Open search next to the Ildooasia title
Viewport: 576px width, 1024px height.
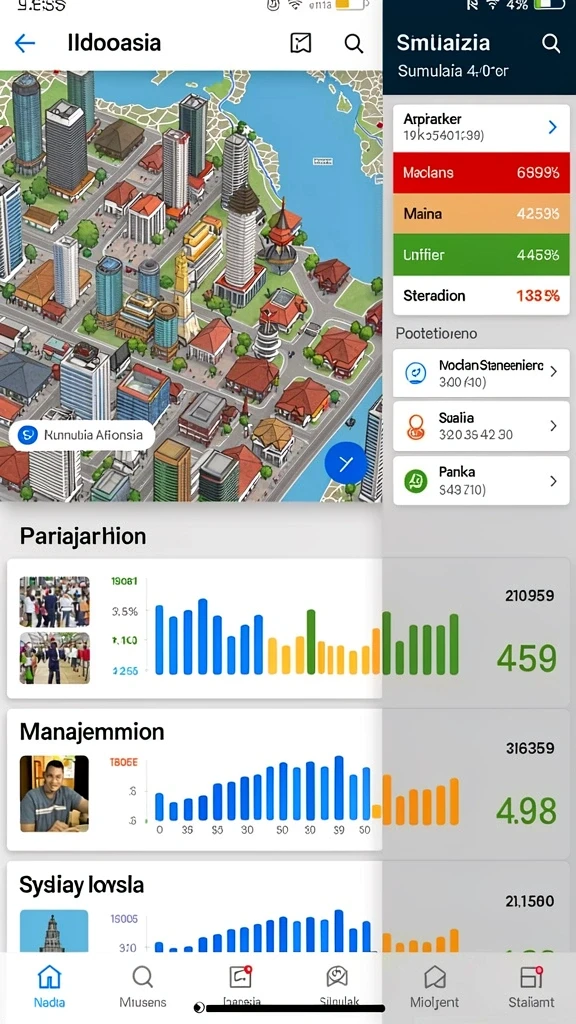pos(353,44)
